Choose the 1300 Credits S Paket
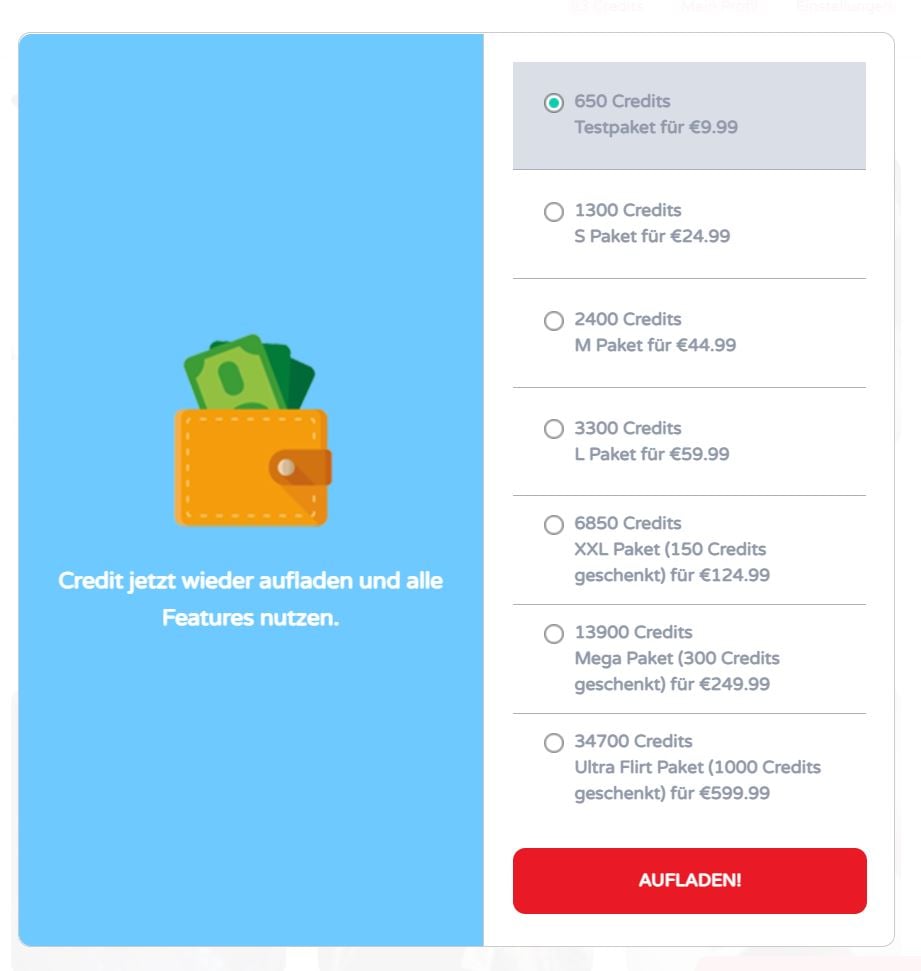Screen dimensions: 921x971 (x=554, y=212)
